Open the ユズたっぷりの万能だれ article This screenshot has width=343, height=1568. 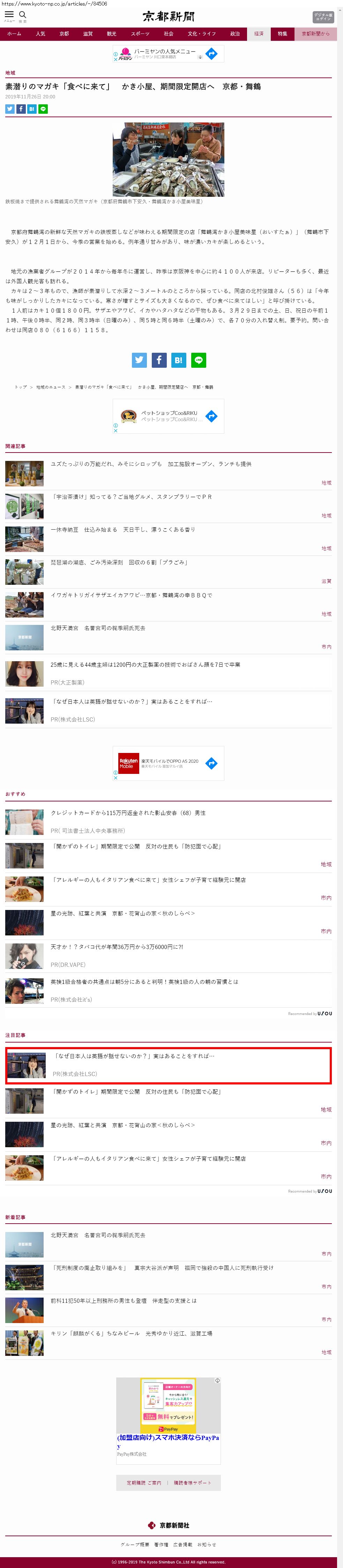(x=150, y=464)
